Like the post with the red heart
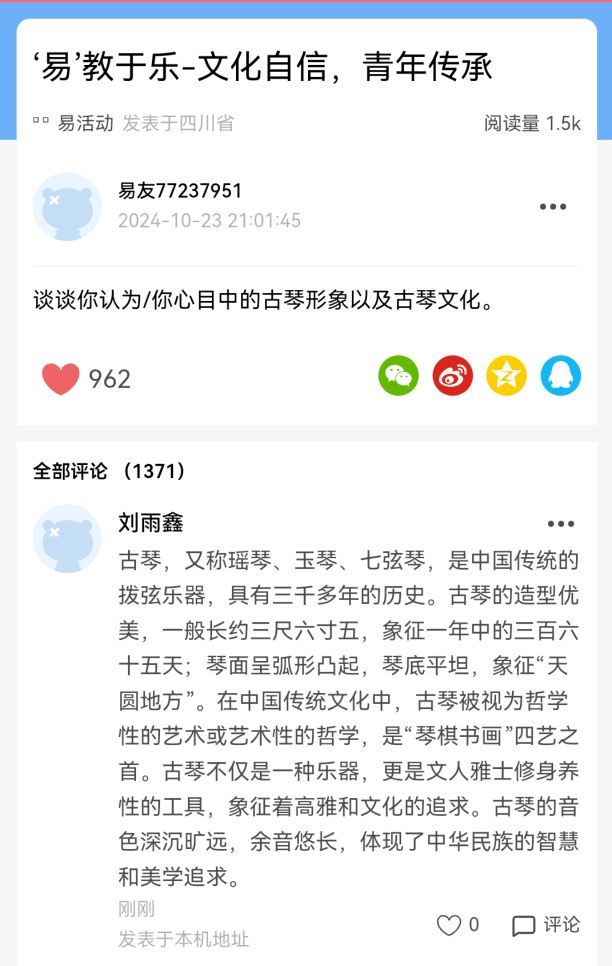Image resolution: width=612 pixels, height=966 pixels. pos(60,378)
